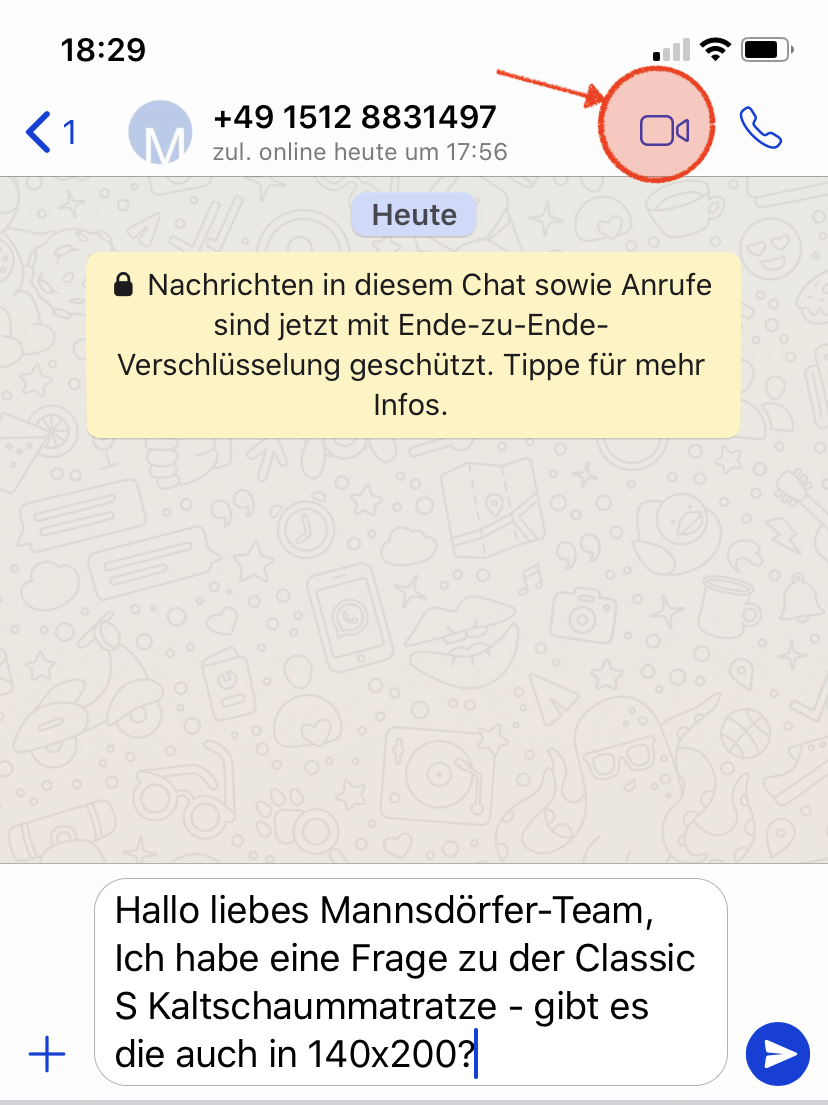Screen dimensions: 828x1105
Task: Open contact info for +49 1512 8831497
Action: click(355, 131)
